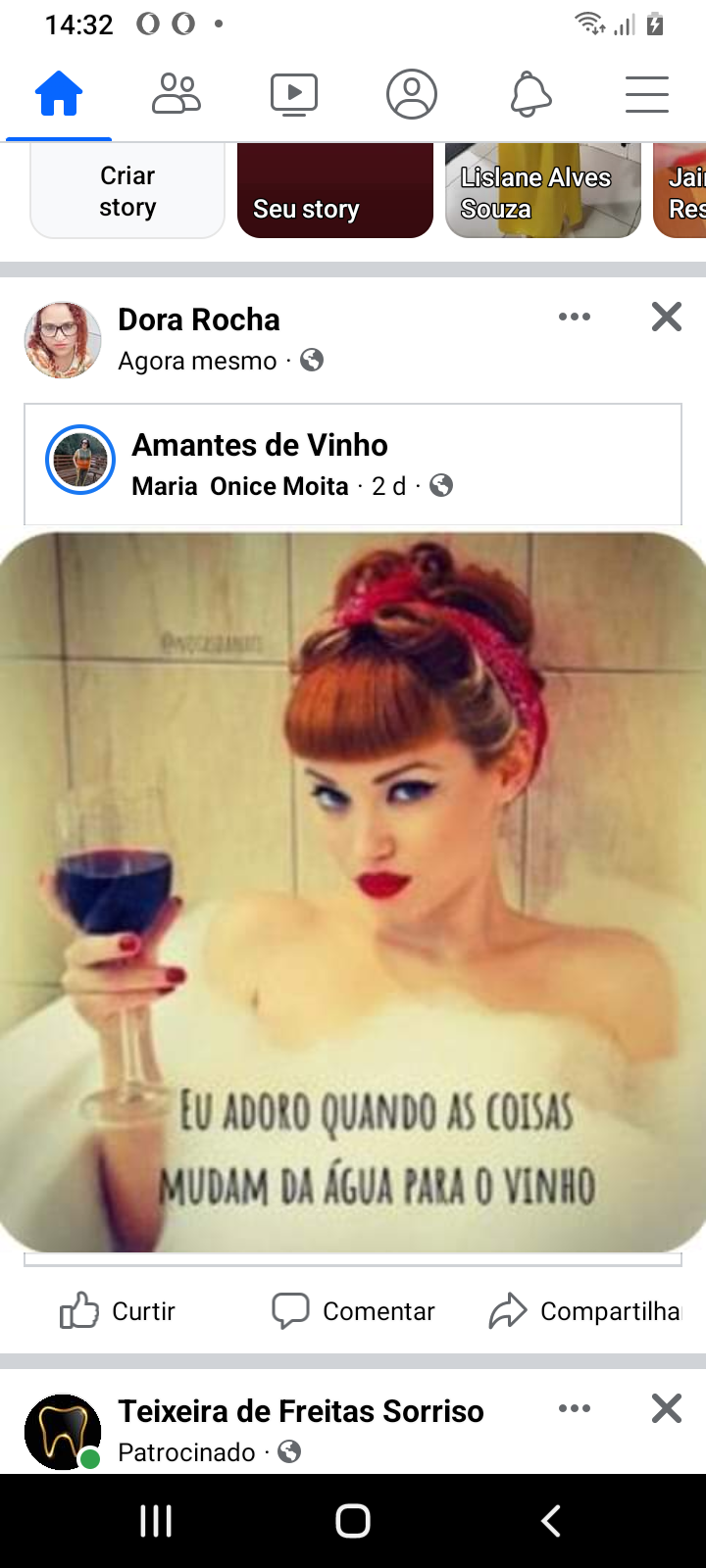Open the shared wine photo
Screen dimensions: 706x1568
(x=353, y=892)
